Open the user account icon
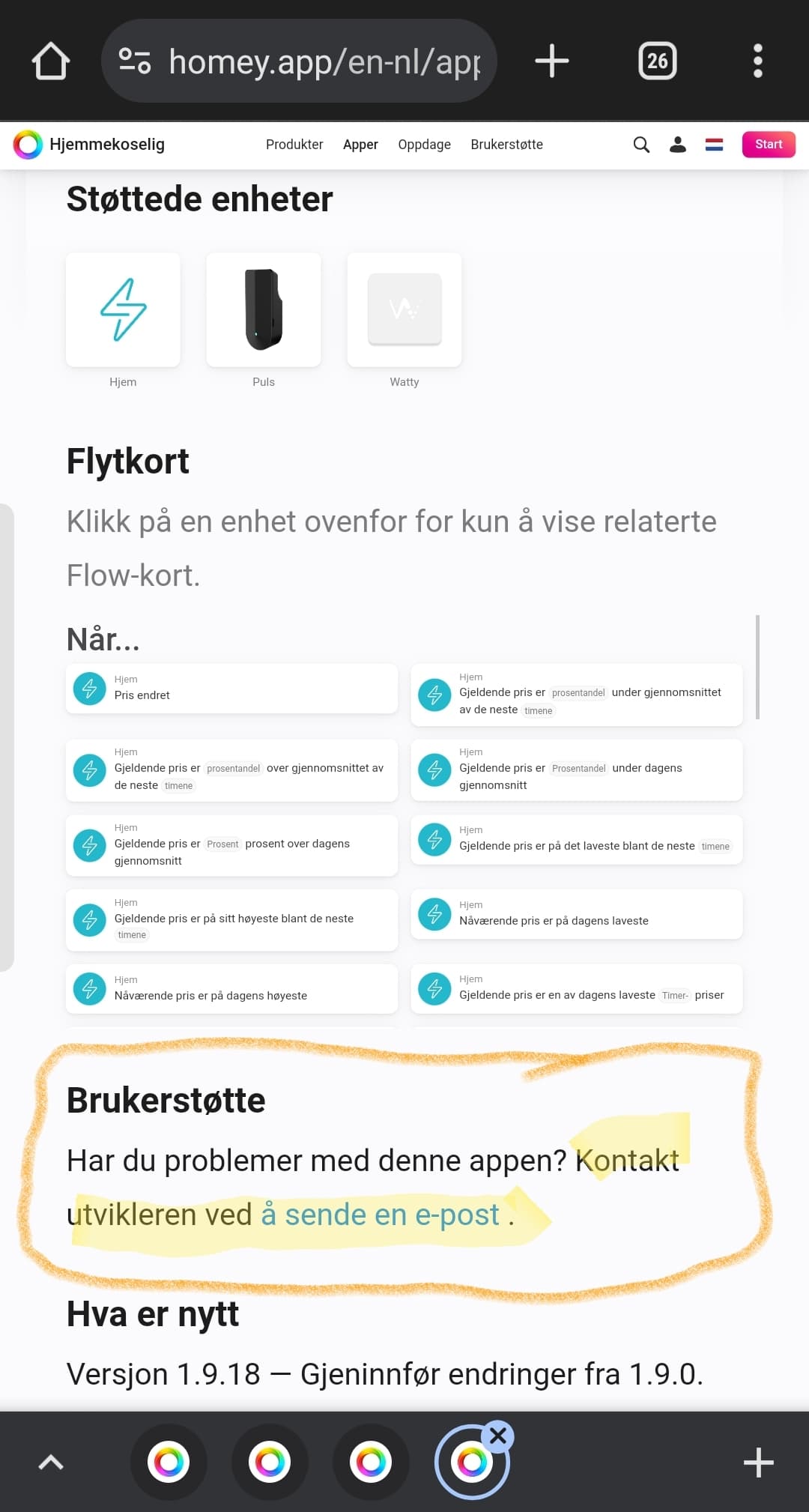Screen dimensions: 809x1512 tap(678, 145)
